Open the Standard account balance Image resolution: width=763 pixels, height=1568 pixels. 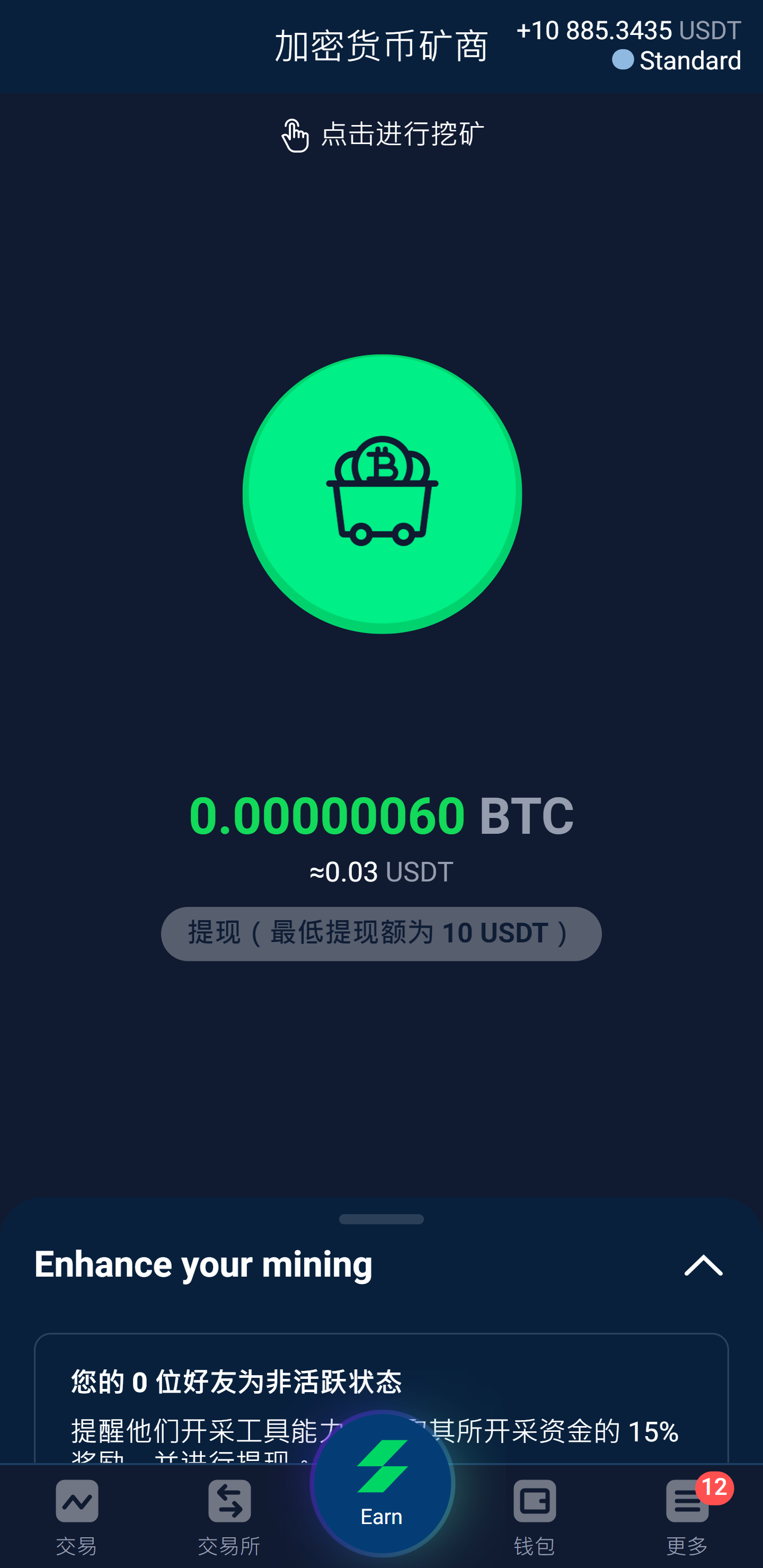[x=628, y=45]
